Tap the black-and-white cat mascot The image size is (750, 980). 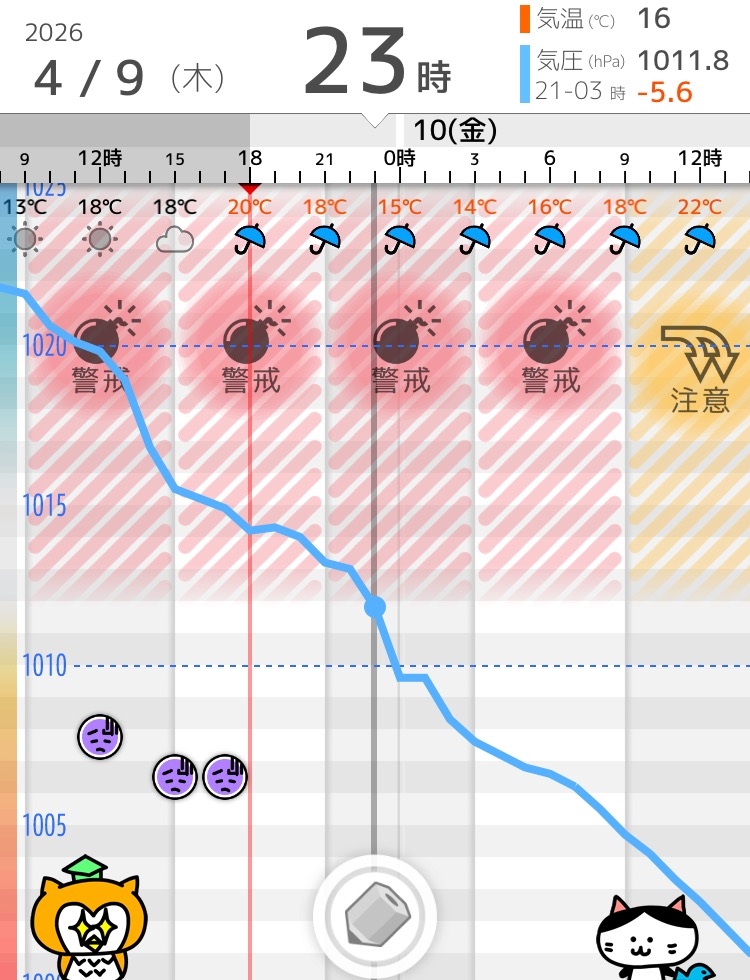[x=651, y=938]
